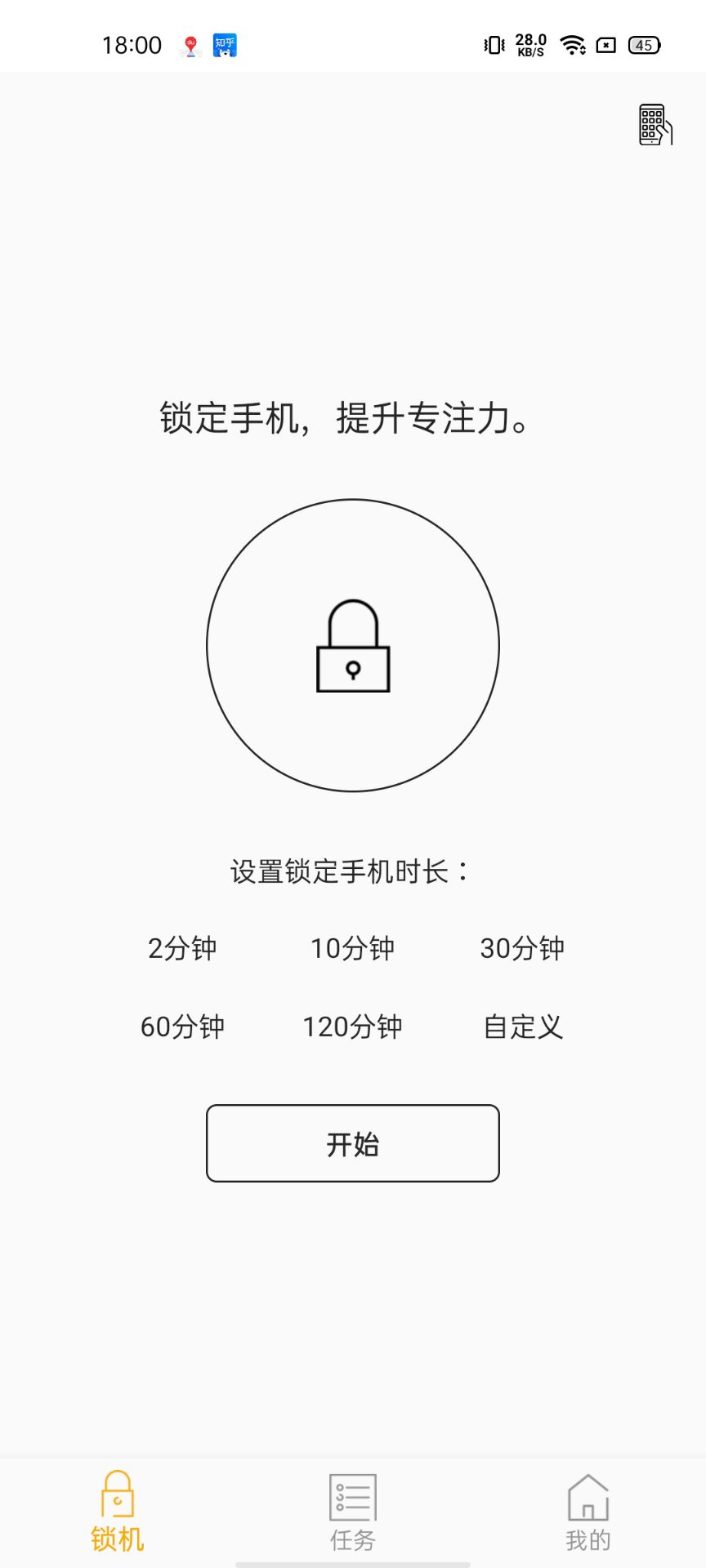Open the 自定义 custom duration option
The width and height of the screenshot is (706, 1568).
[523, 1027]
